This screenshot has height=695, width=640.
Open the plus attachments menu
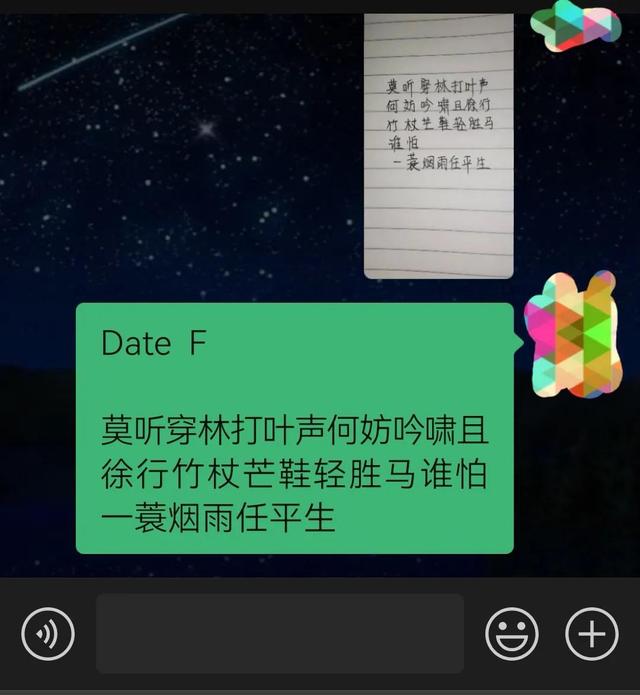pos(592,634)
